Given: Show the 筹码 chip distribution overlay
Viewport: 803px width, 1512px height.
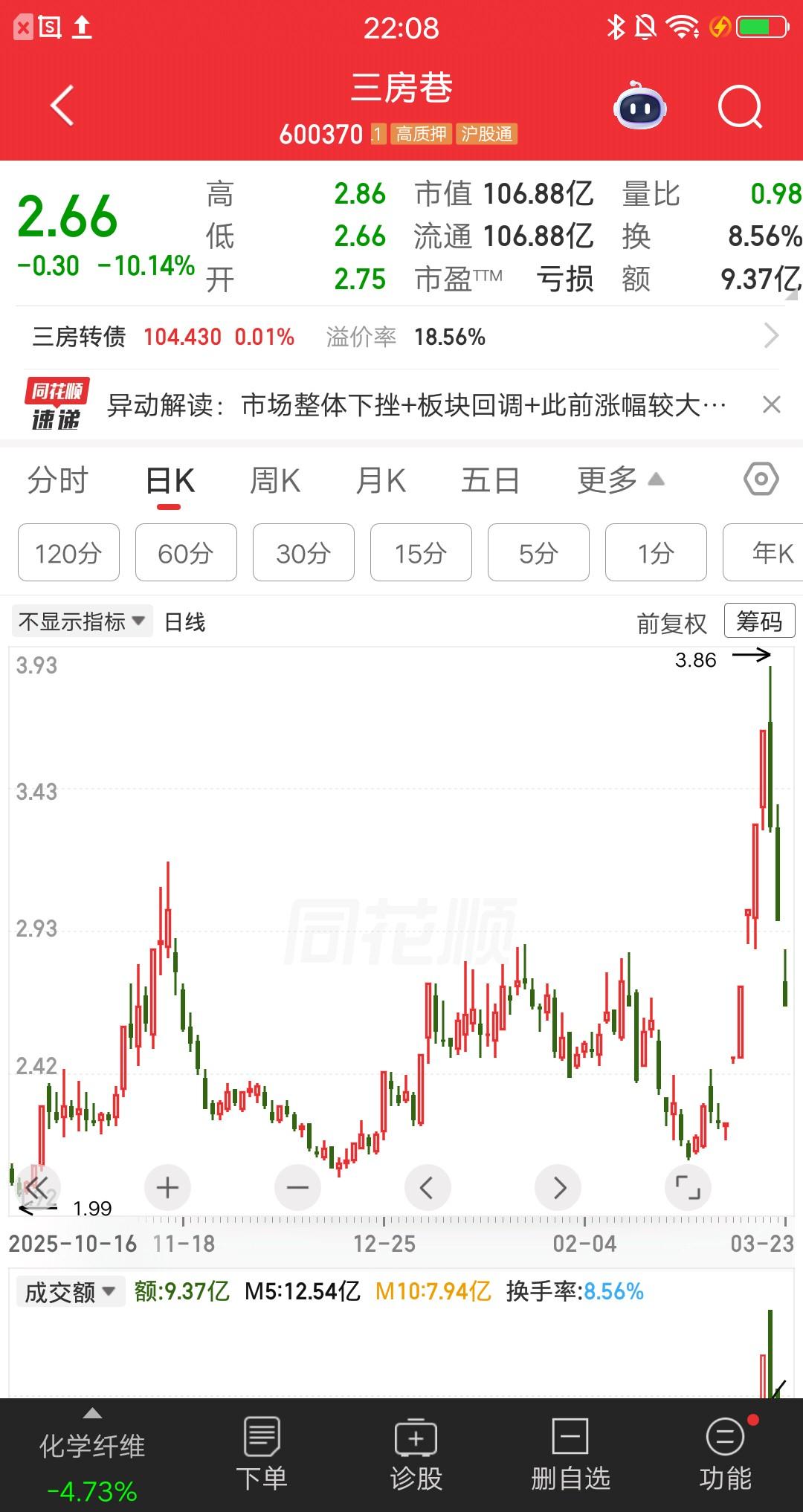Looking at the screenshot, I should pos(759,621).
